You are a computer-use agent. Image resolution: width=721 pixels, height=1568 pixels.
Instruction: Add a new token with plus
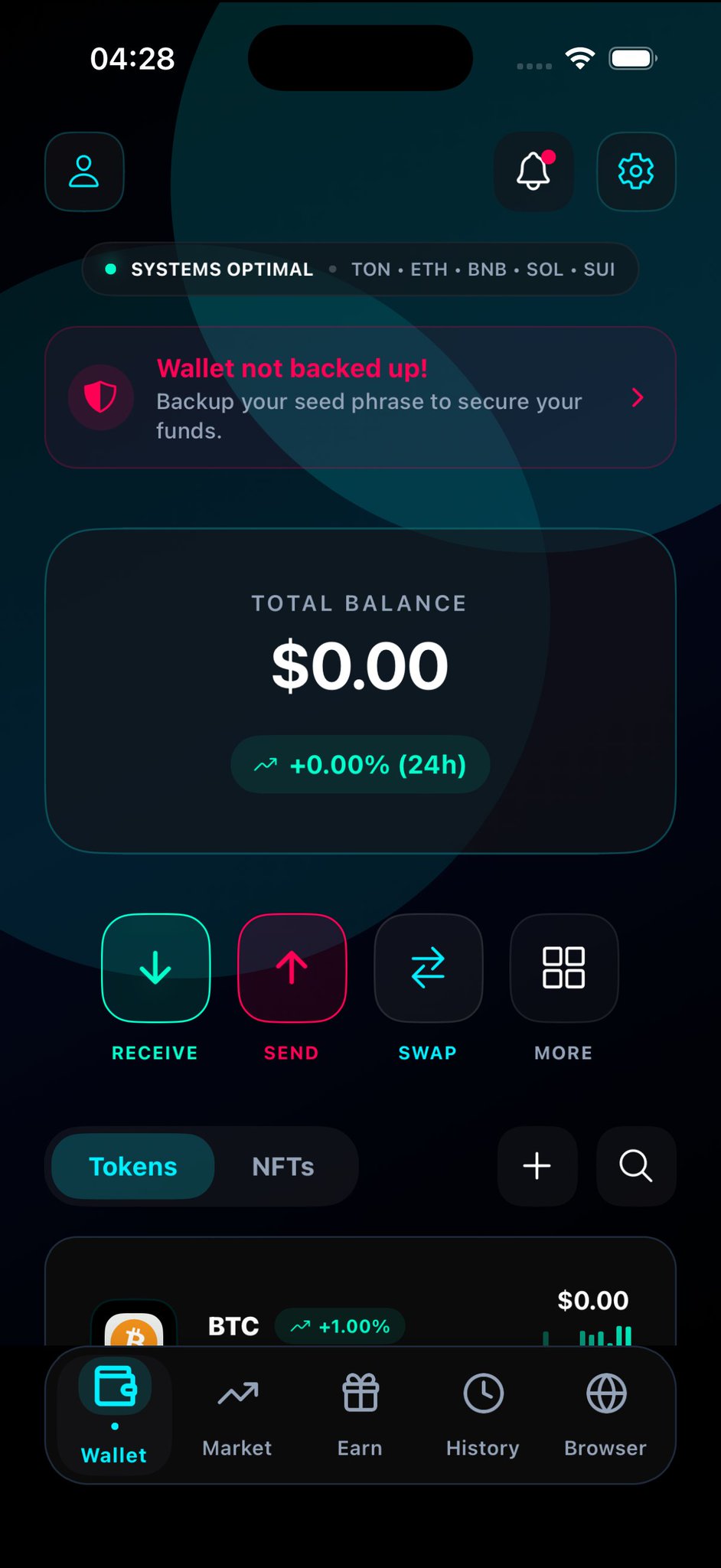click(x=537, y=1166)
